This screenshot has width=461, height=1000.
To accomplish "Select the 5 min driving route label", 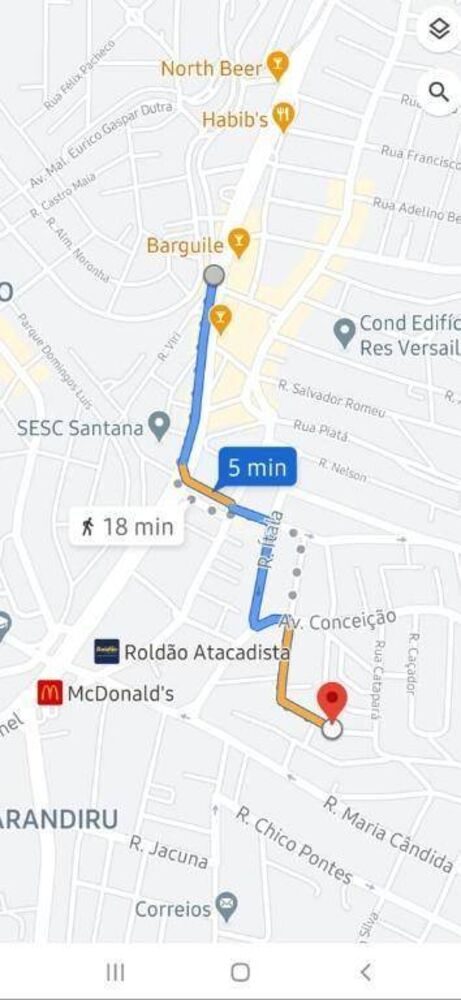I will [257, 469].
